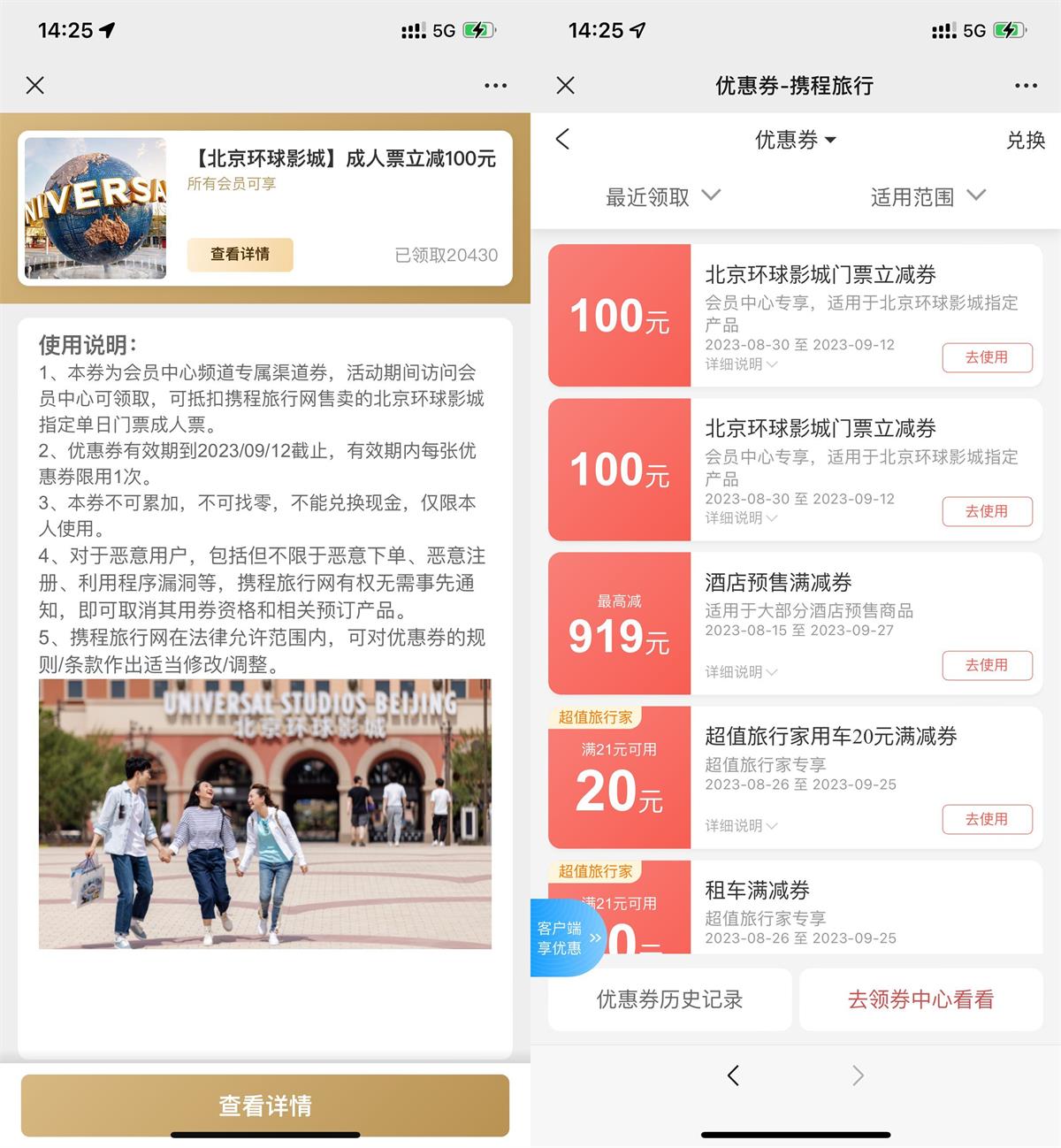Use the 酒店预售满减券 coupon via 去使用
This screenshot has width=1061, height=1148.
pos(987,665)
